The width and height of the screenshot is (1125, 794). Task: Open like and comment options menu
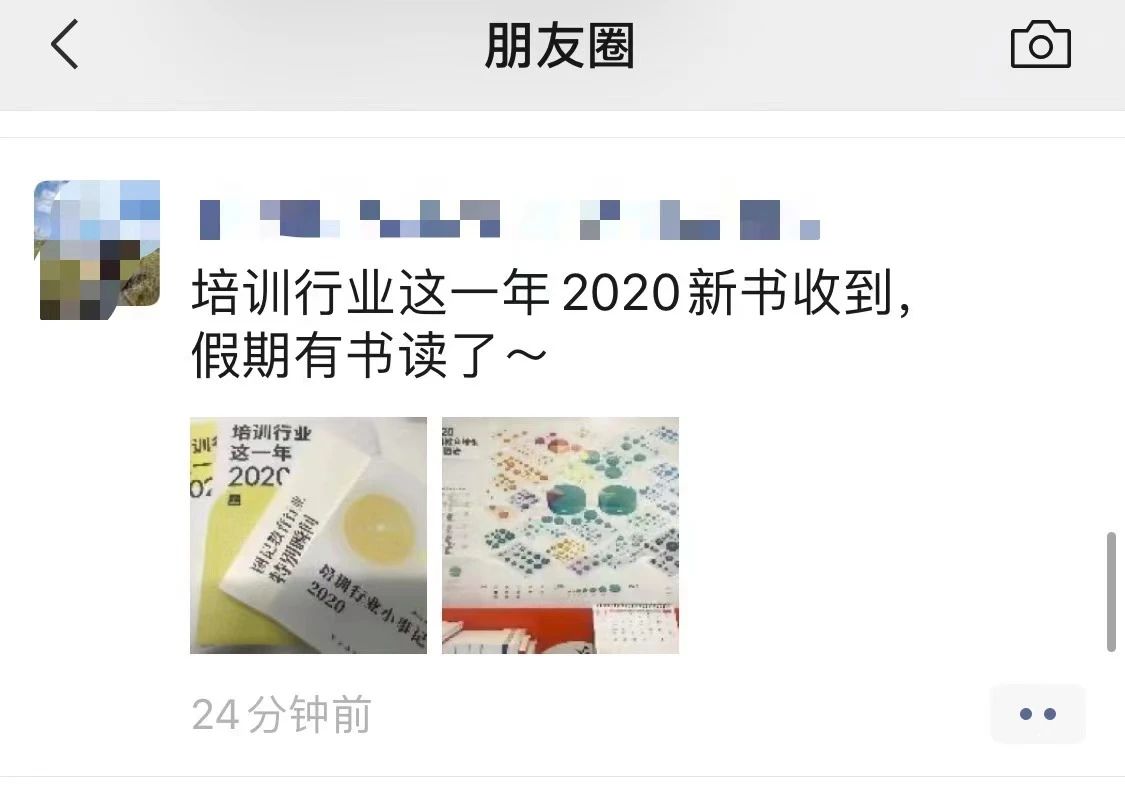tap(1037, 714)
